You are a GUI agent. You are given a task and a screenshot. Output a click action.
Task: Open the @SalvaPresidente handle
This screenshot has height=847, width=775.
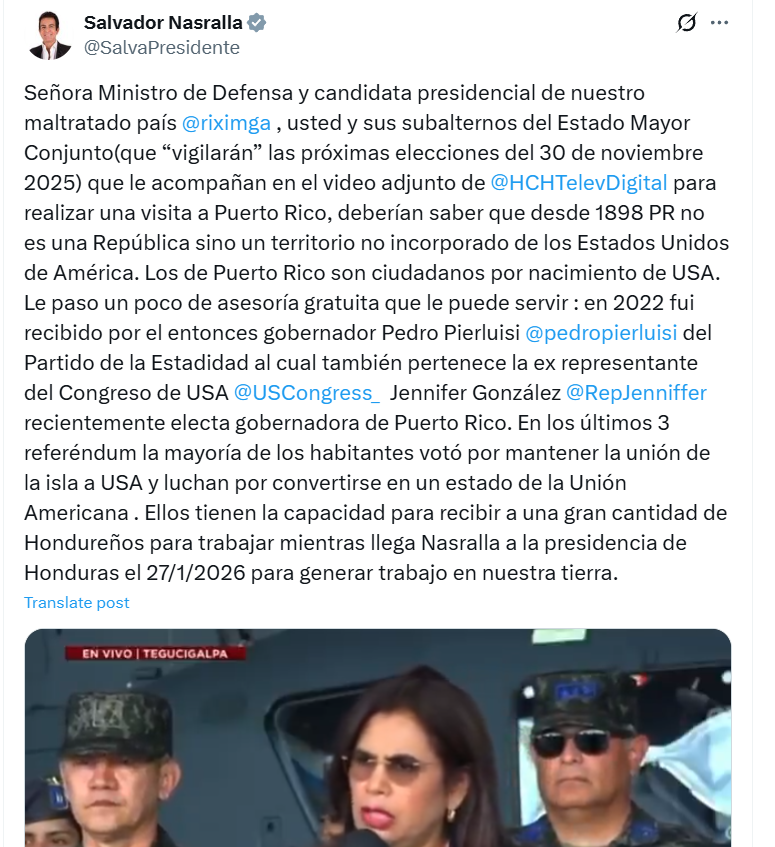click(x=162, y=47)
